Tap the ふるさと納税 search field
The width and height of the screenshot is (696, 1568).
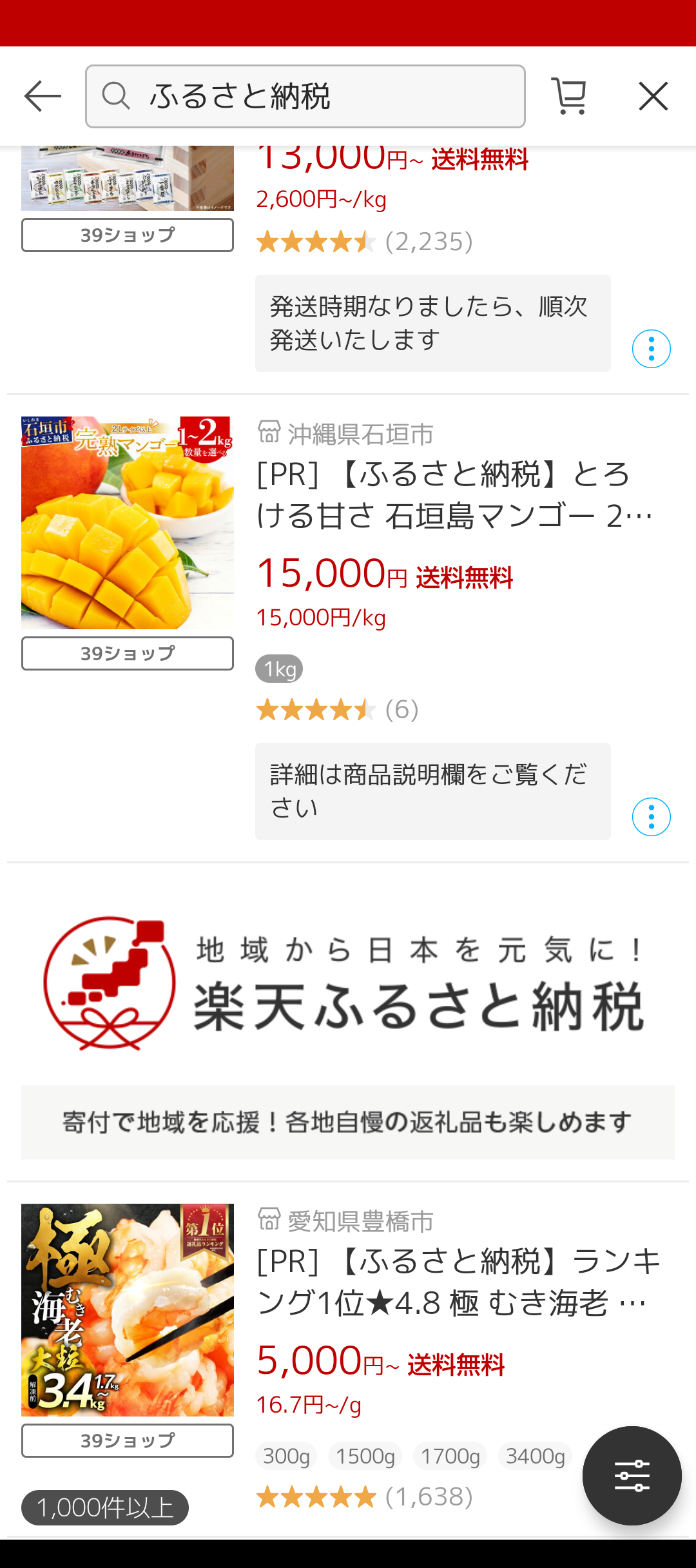pyautogui.click(x=305, y=97)
